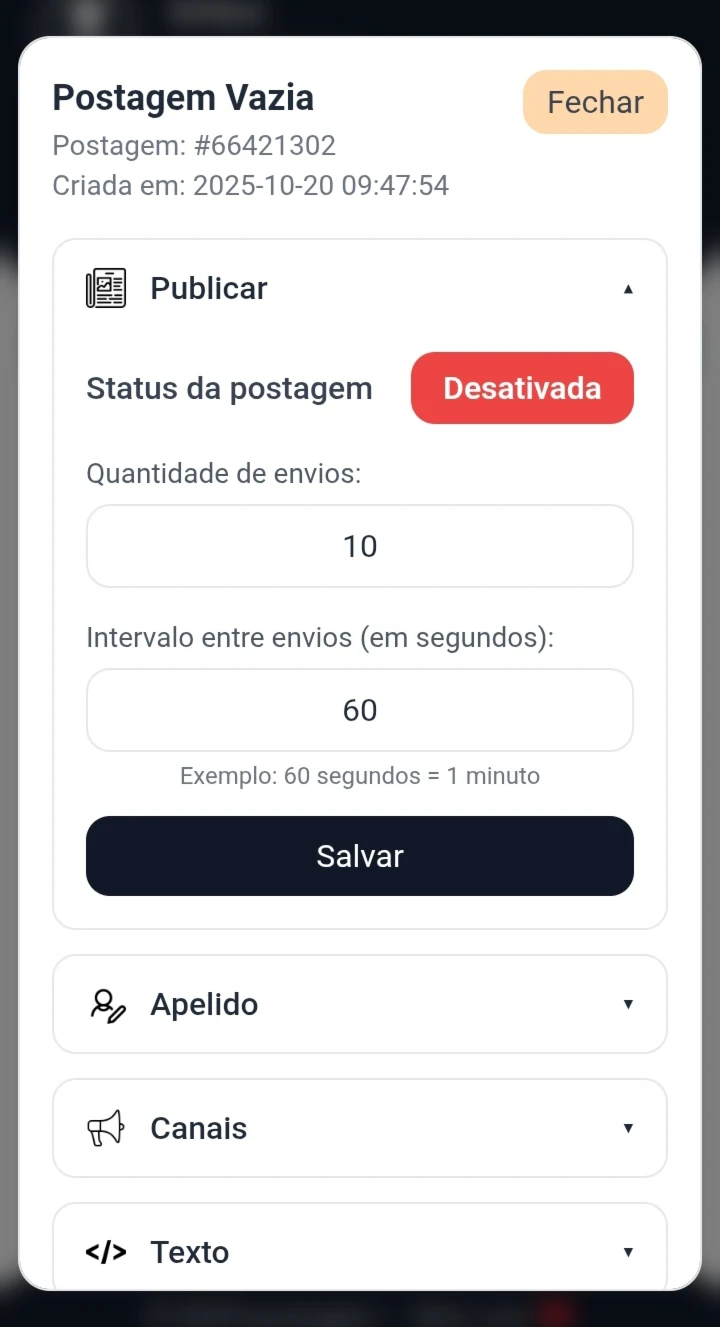Focus the Quantidade de envios field

[359, 546]
